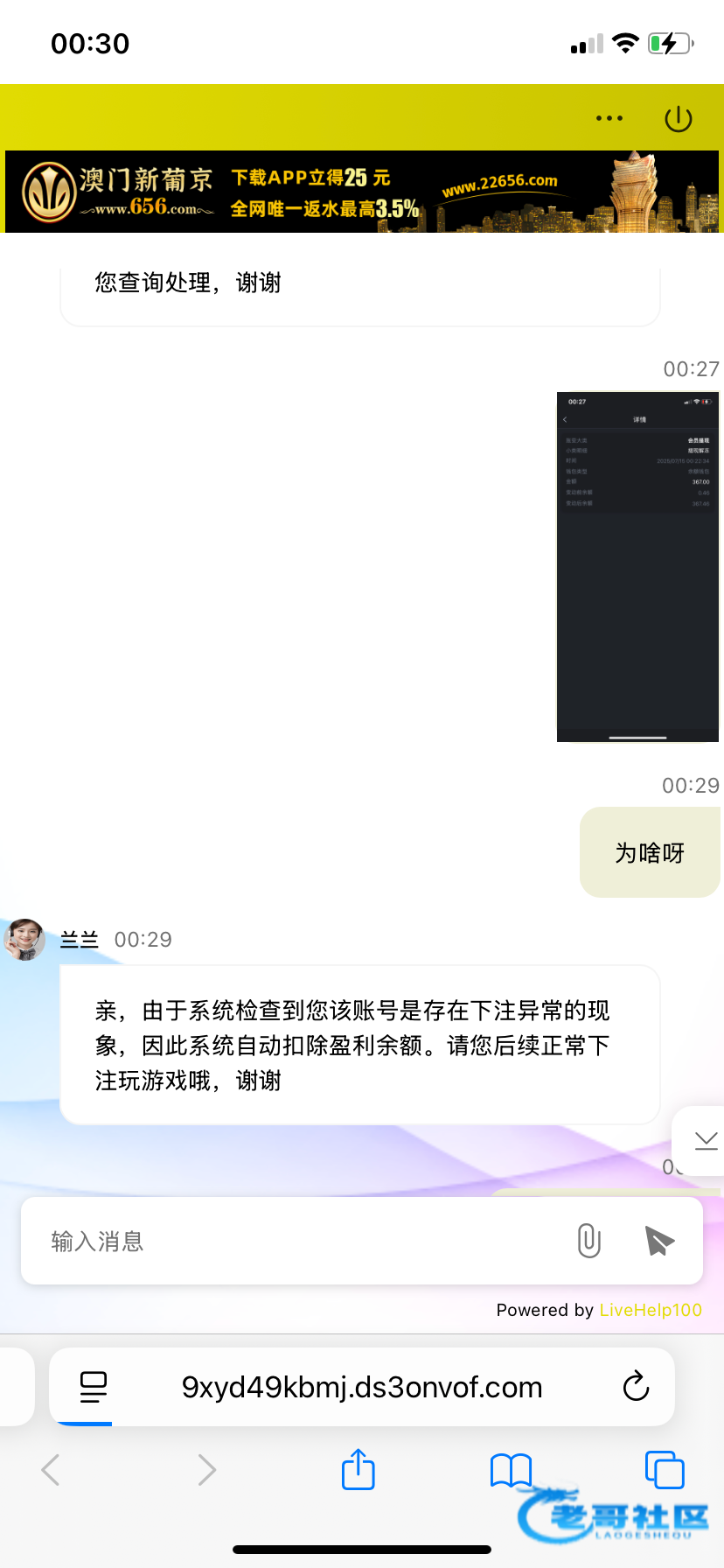
Task: Open the LiveHelp100 link
Action: tap(650, 1310)
